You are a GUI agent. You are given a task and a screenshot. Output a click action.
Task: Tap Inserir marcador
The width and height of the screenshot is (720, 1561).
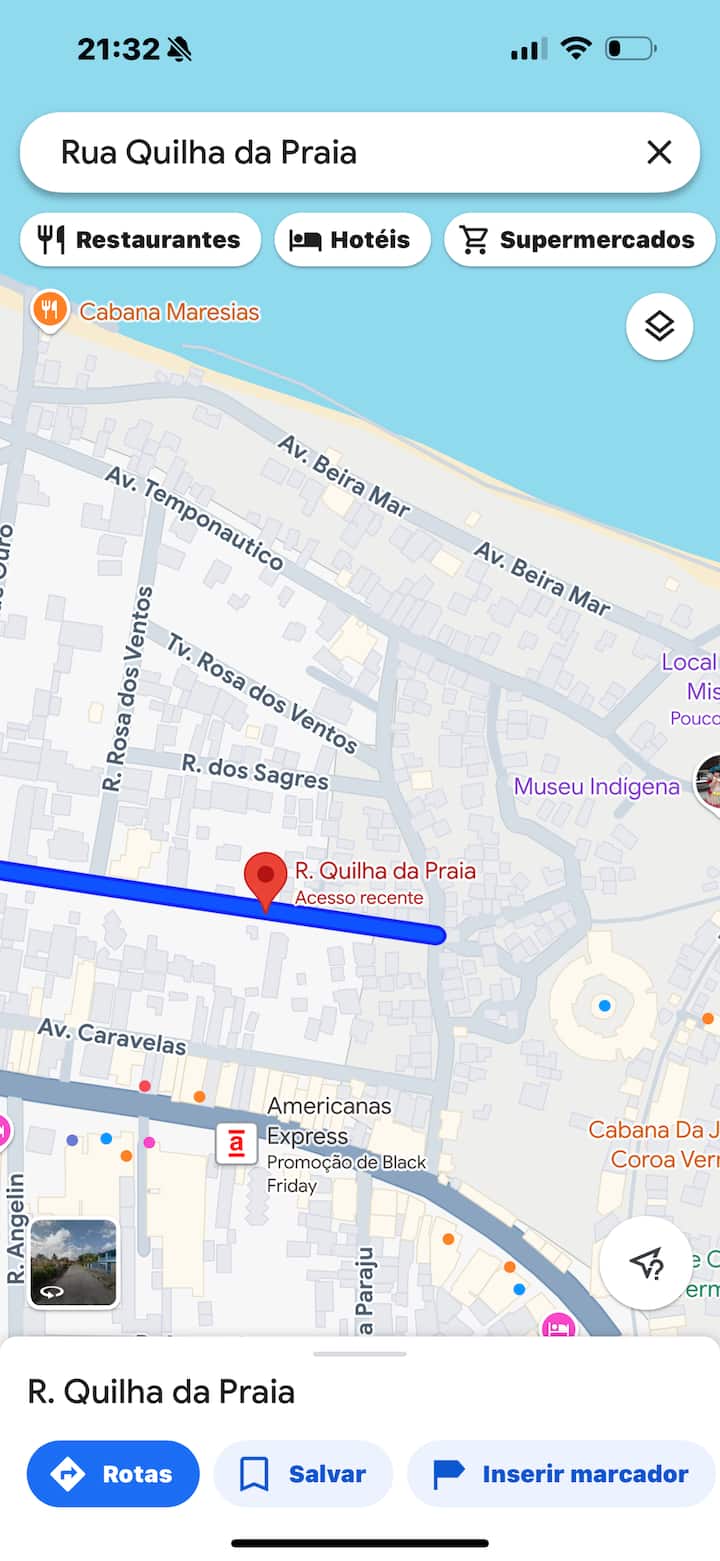tap(561, 1474)
